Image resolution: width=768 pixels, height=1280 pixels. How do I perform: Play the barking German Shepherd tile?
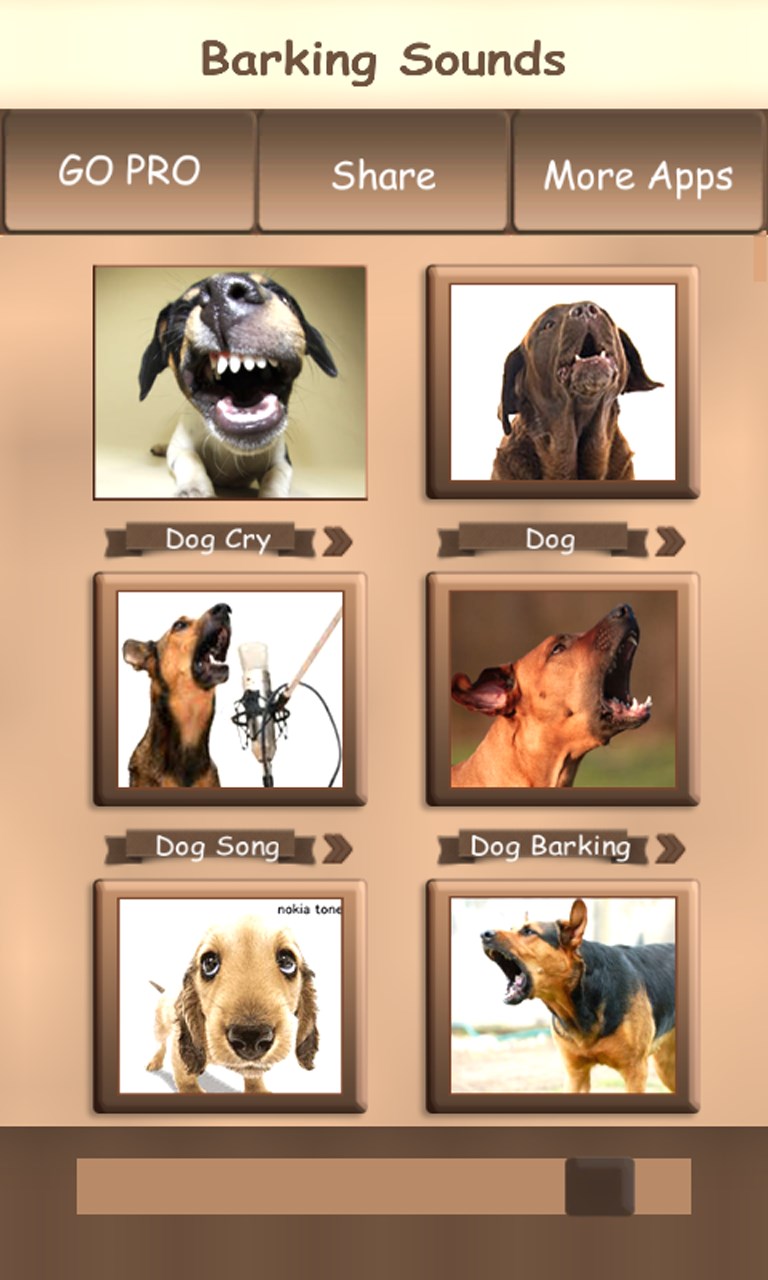[562, 996]
